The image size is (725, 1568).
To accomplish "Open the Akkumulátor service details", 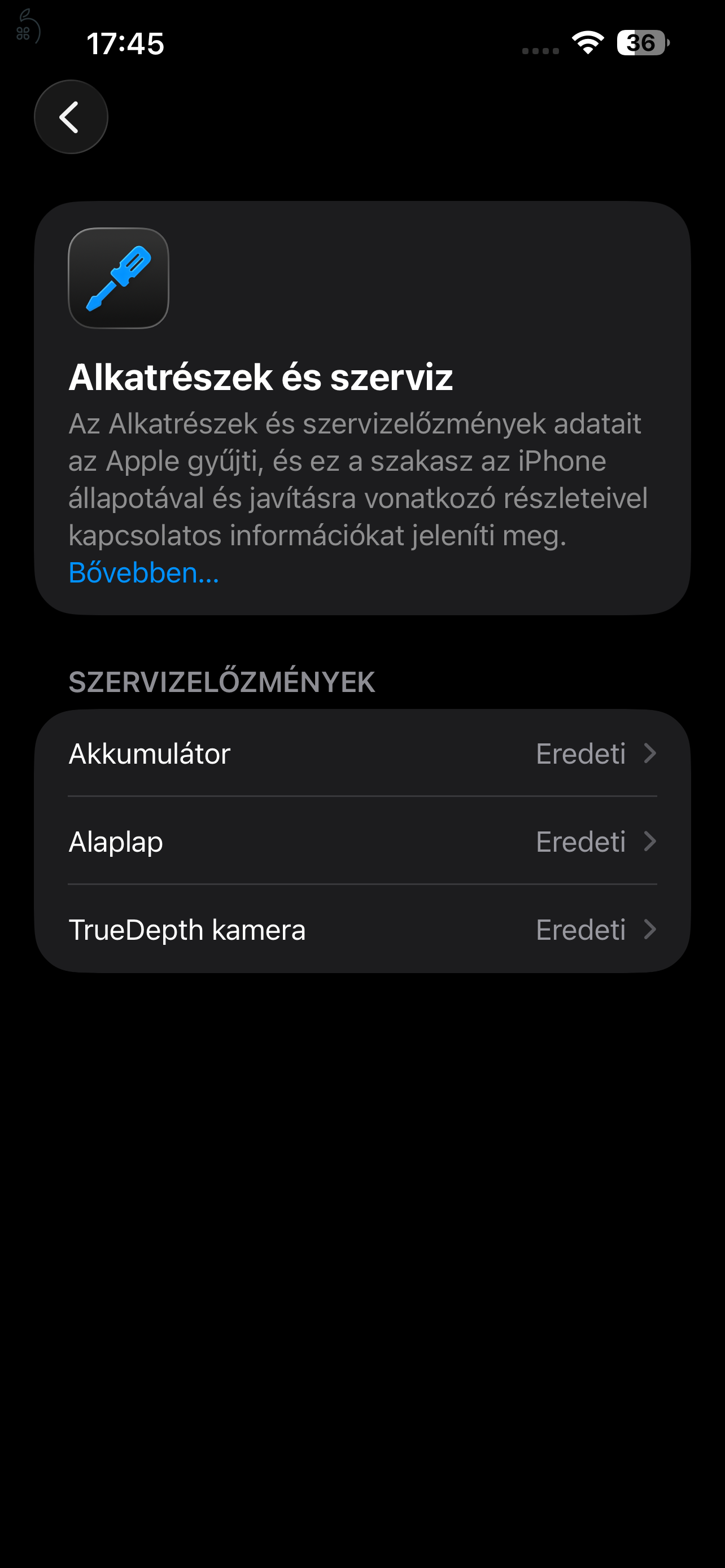I will [x=362, y=753].
